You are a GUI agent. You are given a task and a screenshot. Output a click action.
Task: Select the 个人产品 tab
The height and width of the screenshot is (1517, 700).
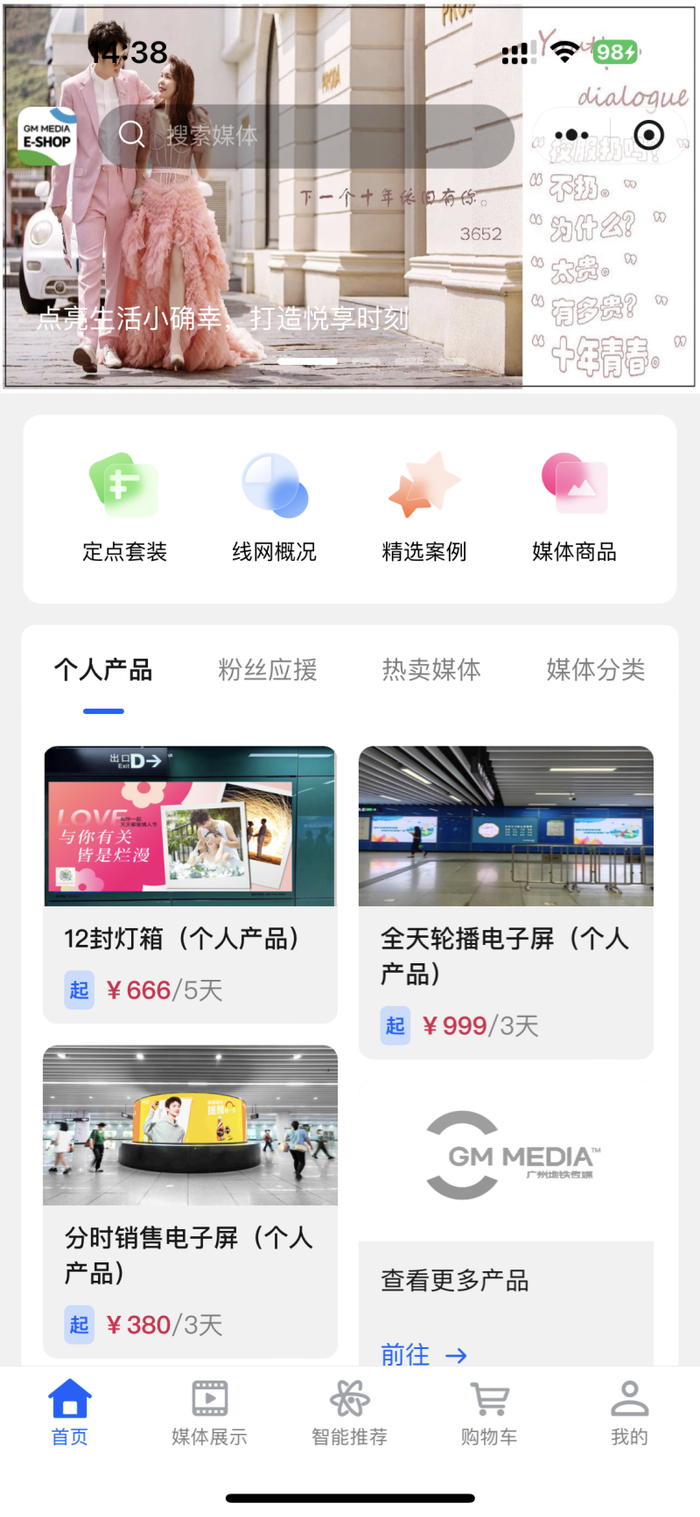pos(103,670)
